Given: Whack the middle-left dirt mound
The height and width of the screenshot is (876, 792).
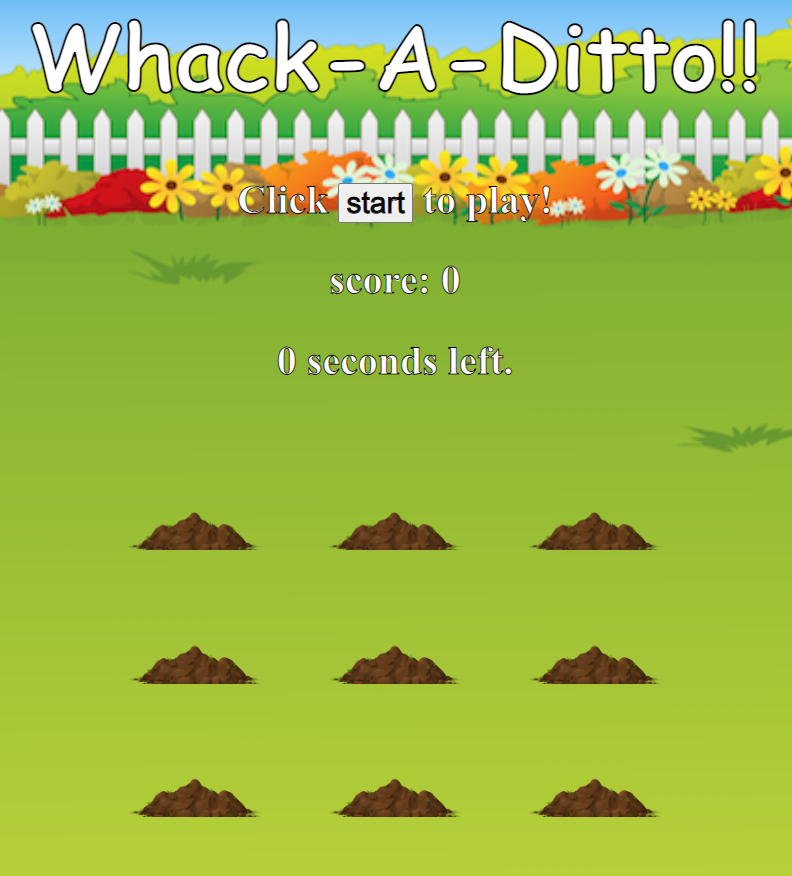Looking at the screenshot, I should coord(195,668).
